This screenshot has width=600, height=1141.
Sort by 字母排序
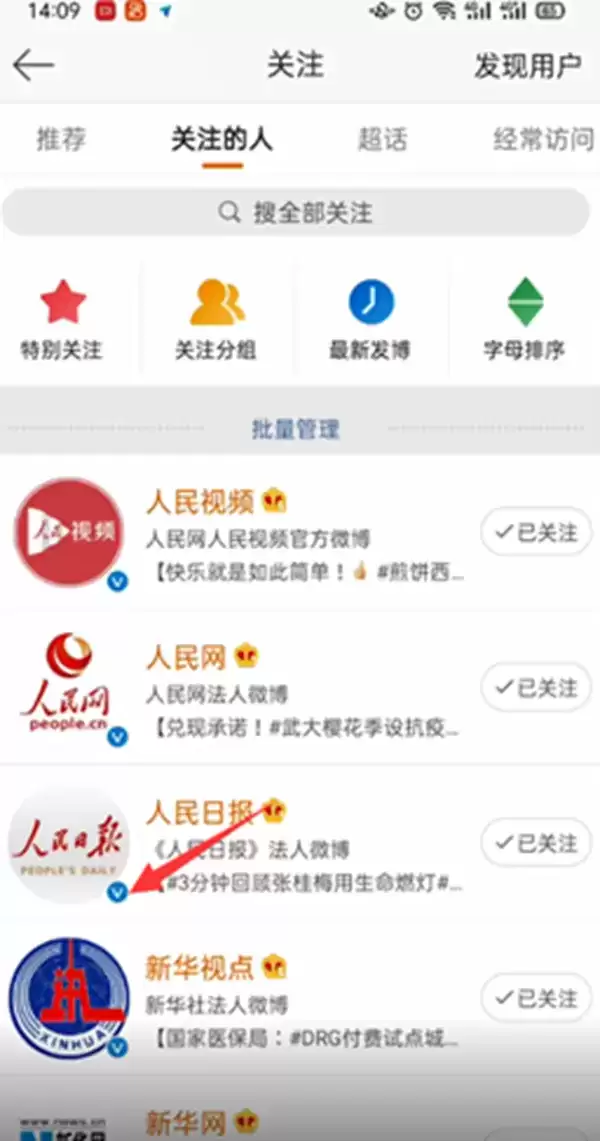point(524,320)
